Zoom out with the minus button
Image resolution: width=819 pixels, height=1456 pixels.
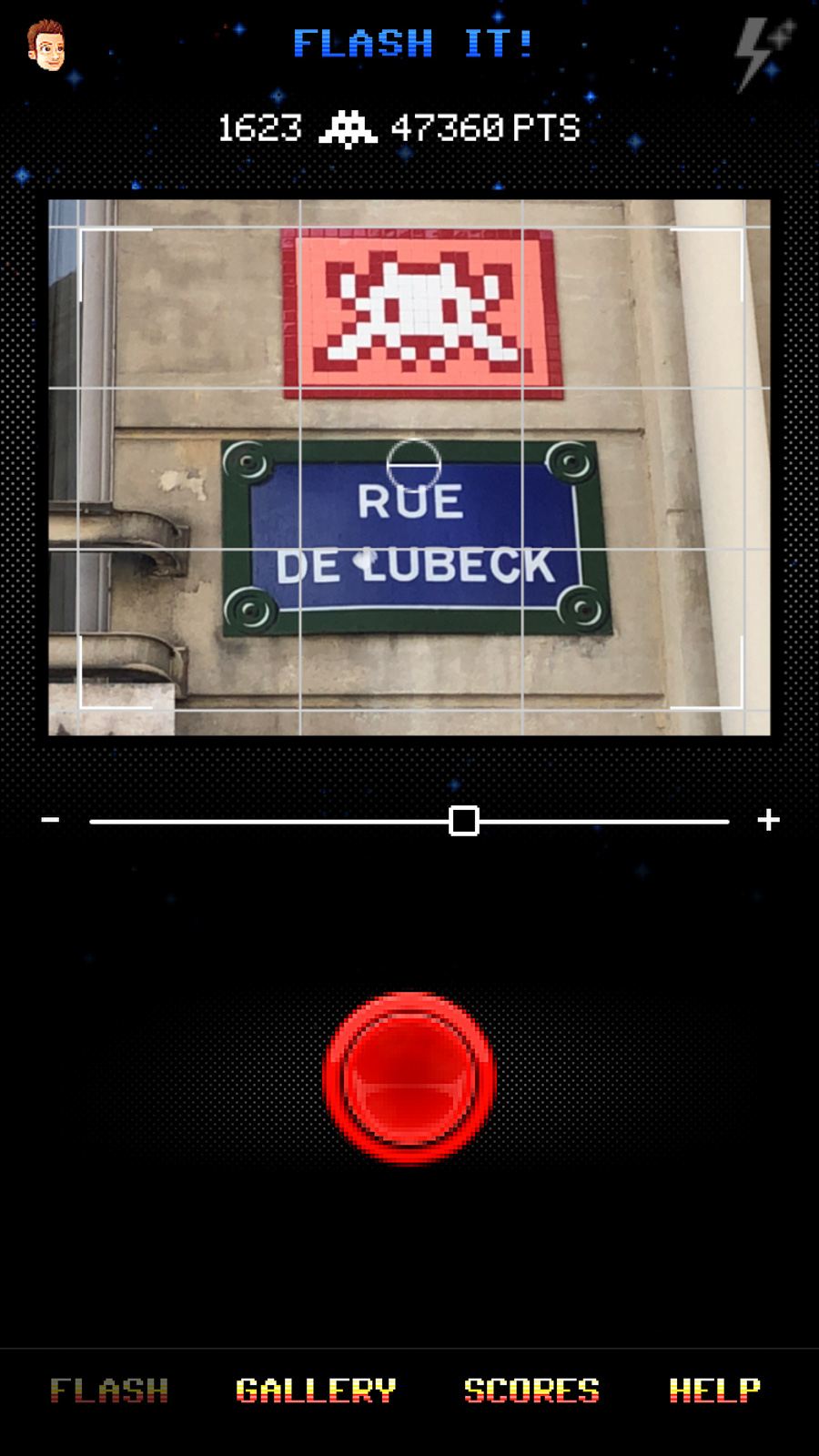pos(50,820)
